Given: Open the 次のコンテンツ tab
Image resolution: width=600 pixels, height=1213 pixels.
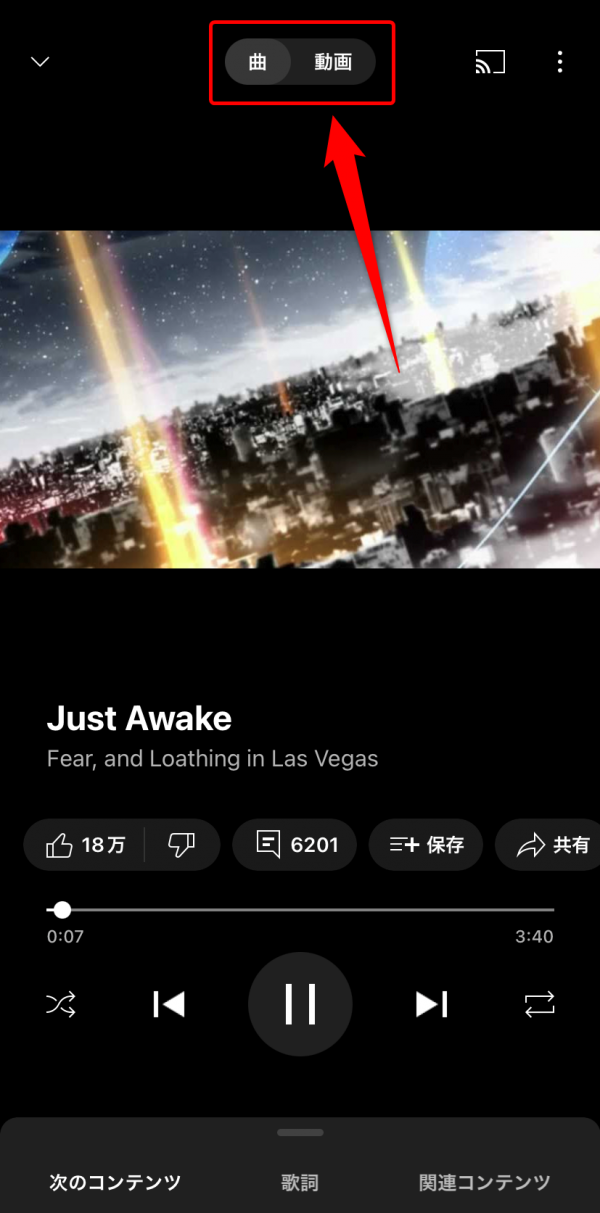Looking at the screenshot, I should [115, 1183].
